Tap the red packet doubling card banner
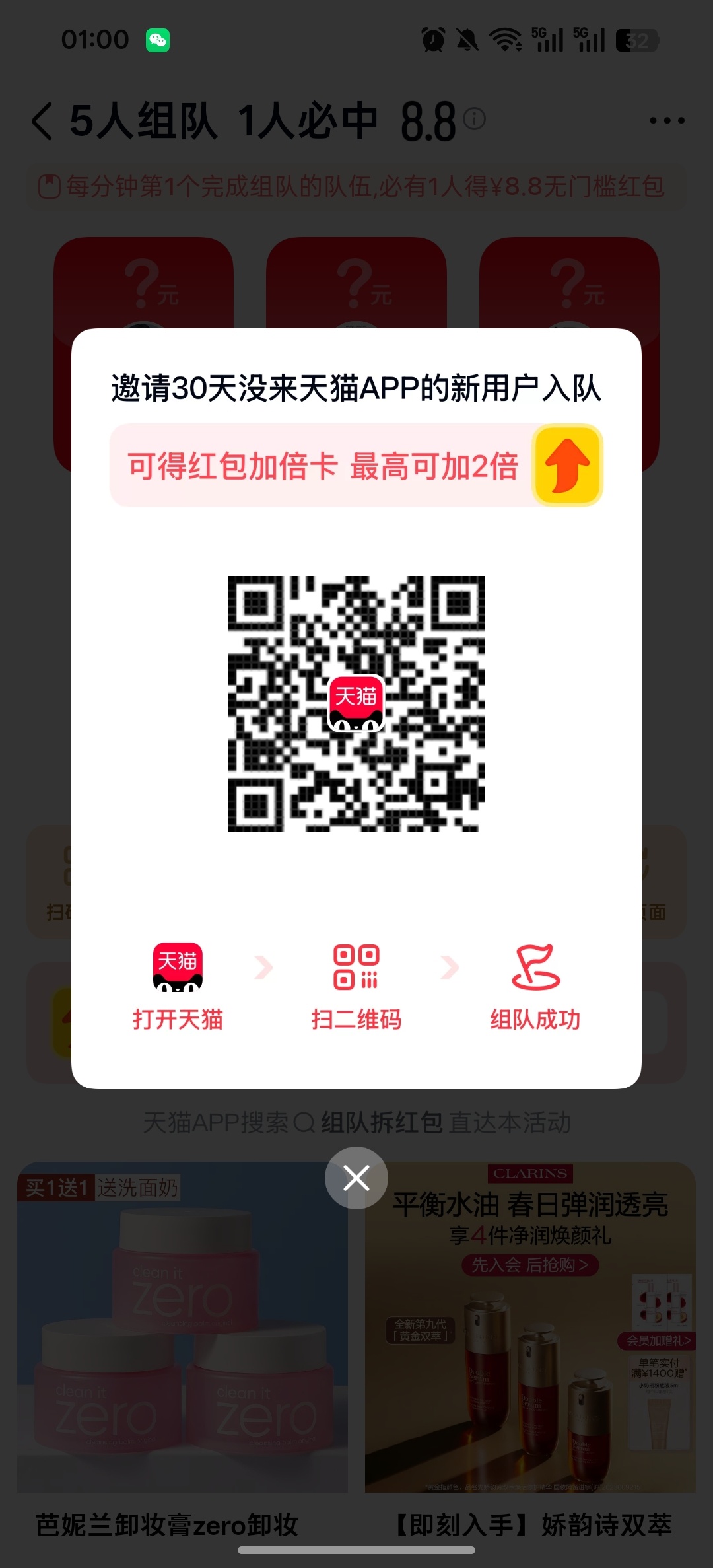This screenshot has width=713, height=1568. [x=356, y=466]
